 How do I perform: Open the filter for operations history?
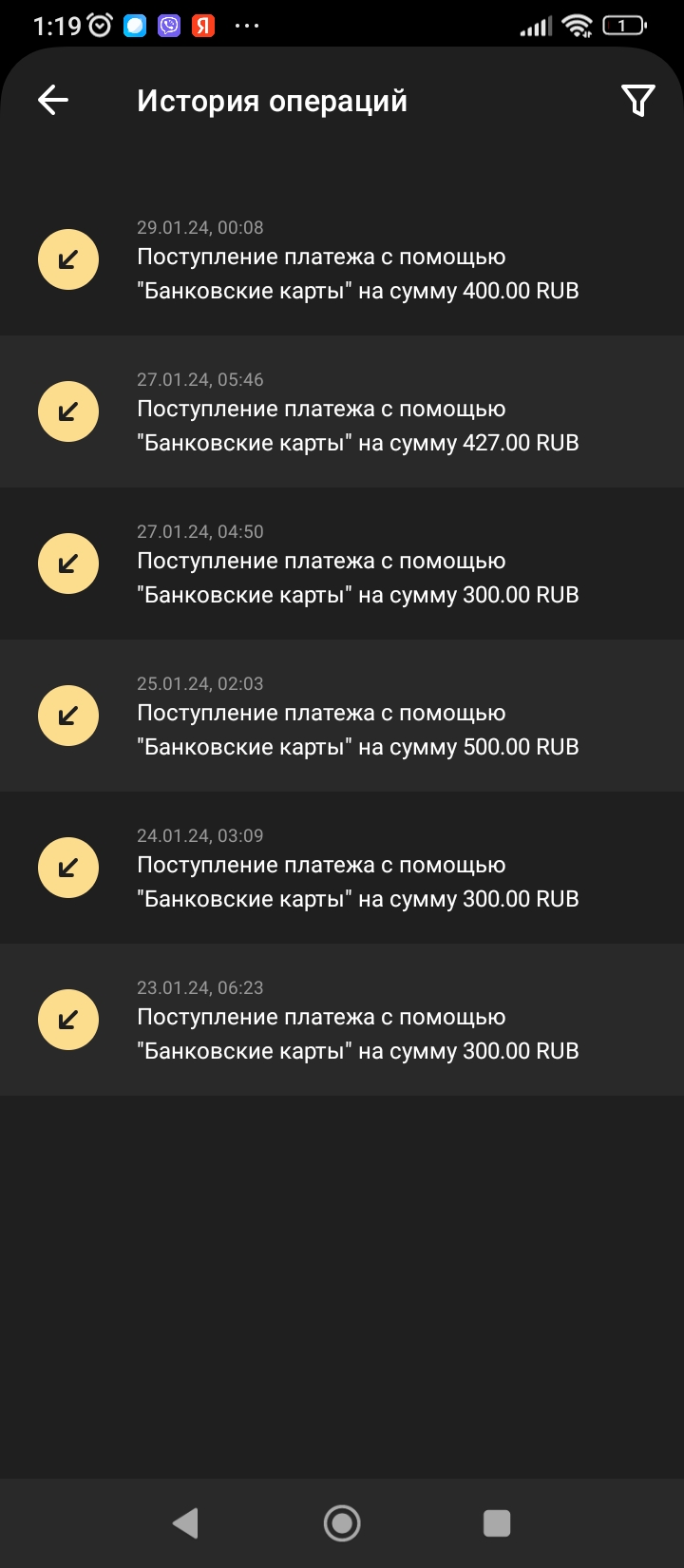(x=637, y=100)
